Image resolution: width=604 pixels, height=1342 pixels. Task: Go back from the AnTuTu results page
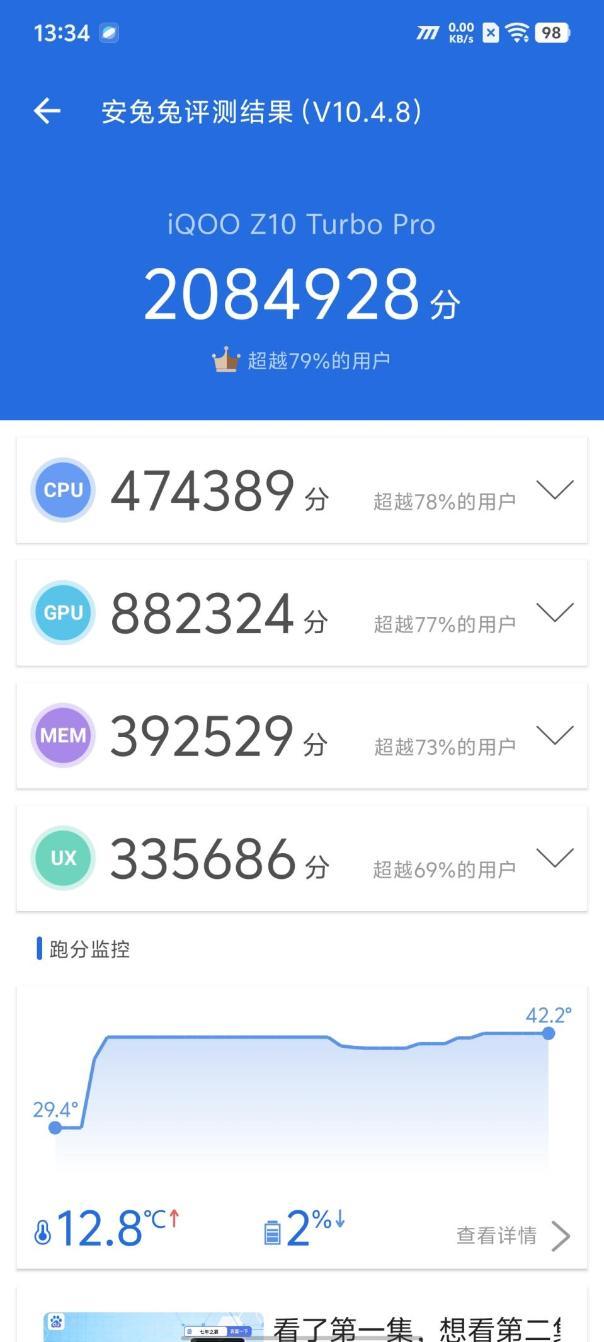pyautogui.click(x=47, y=111)
